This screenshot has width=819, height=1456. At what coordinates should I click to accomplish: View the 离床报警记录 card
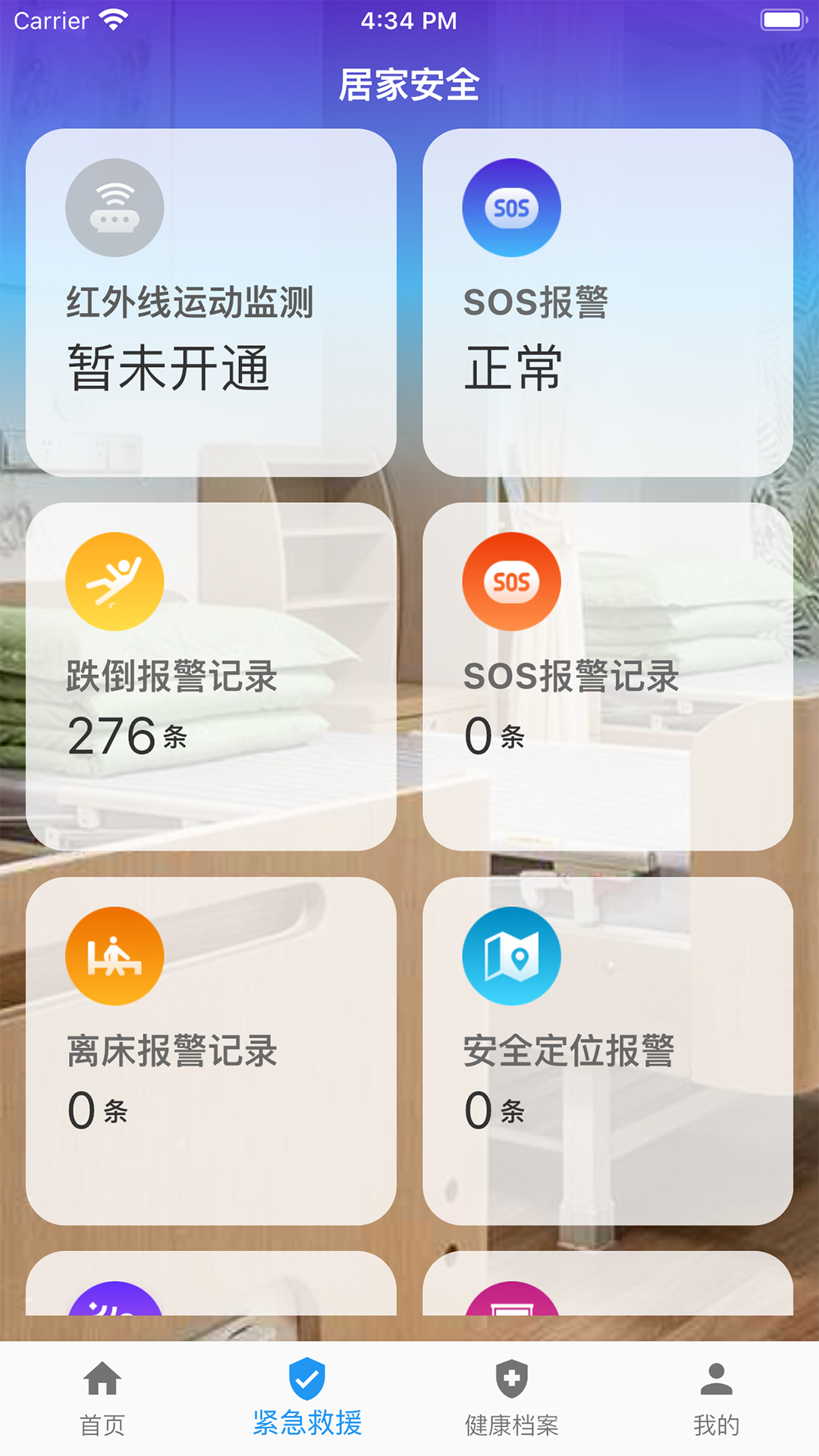[213, 1054]
